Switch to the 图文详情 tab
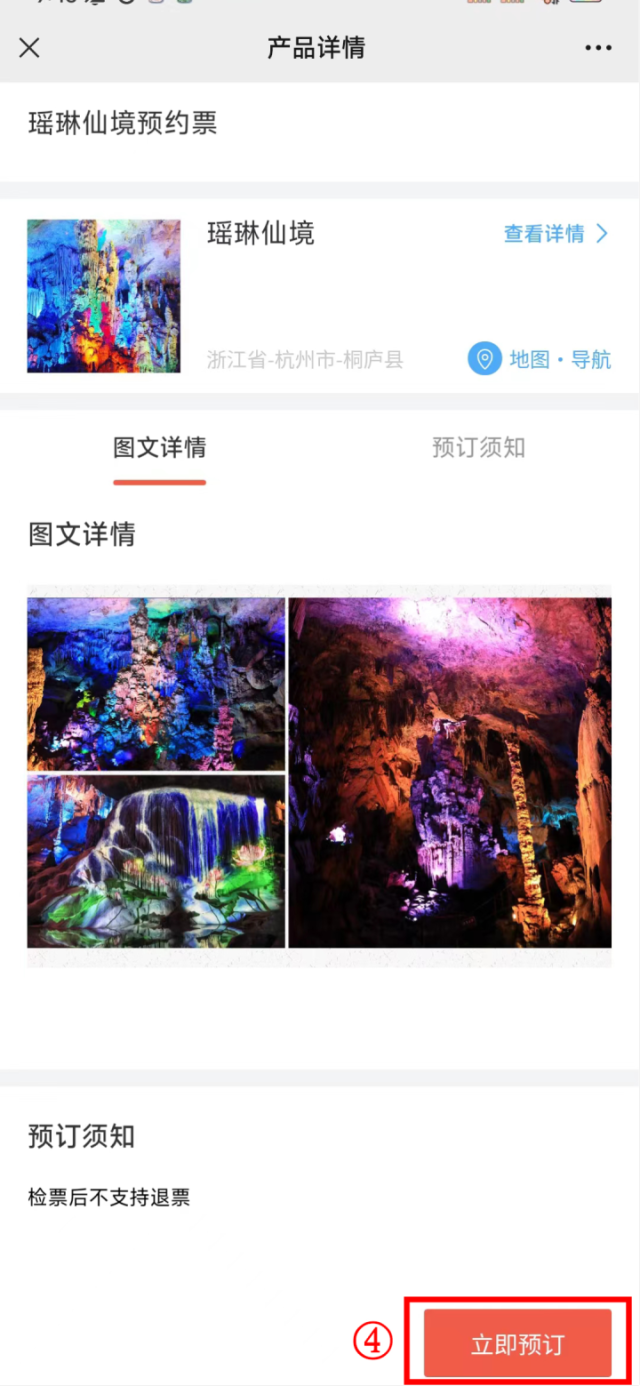640x1386 pixels. 160,448
